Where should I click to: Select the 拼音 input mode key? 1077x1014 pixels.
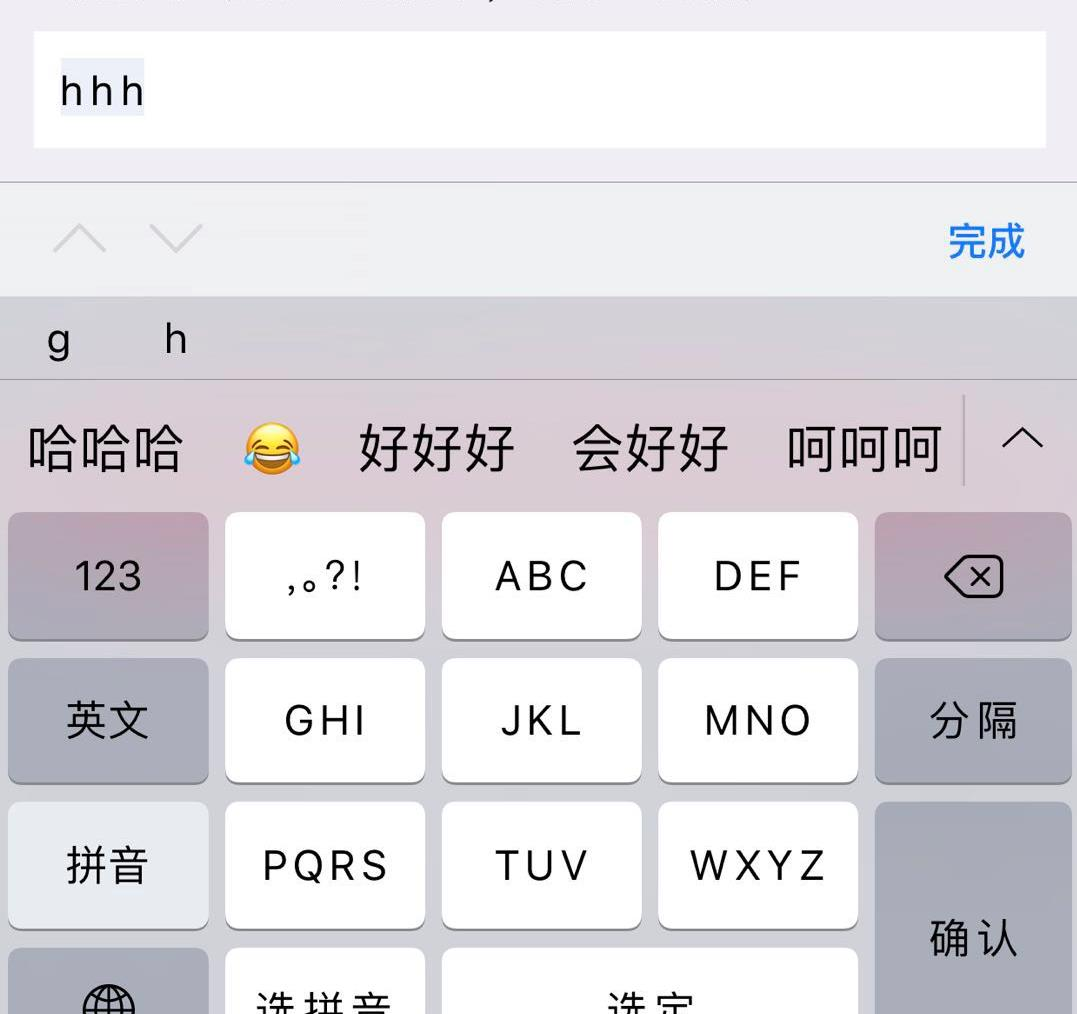[x=108, y=865]
